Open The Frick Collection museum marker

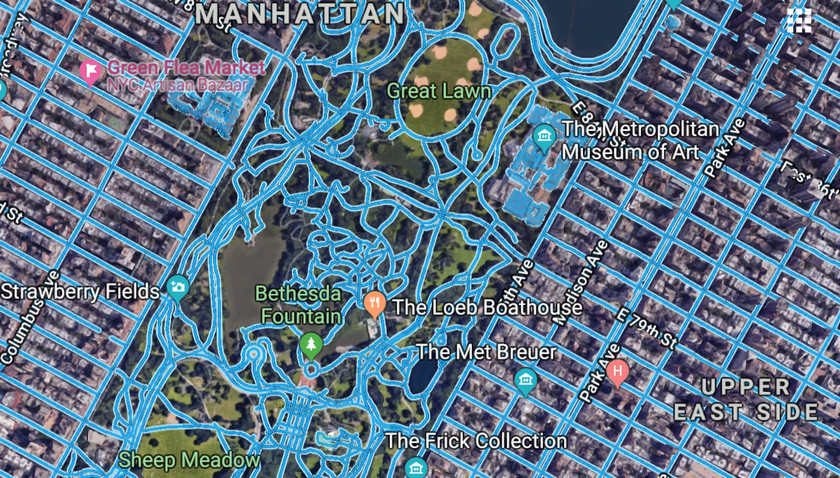tap(416, 467)
